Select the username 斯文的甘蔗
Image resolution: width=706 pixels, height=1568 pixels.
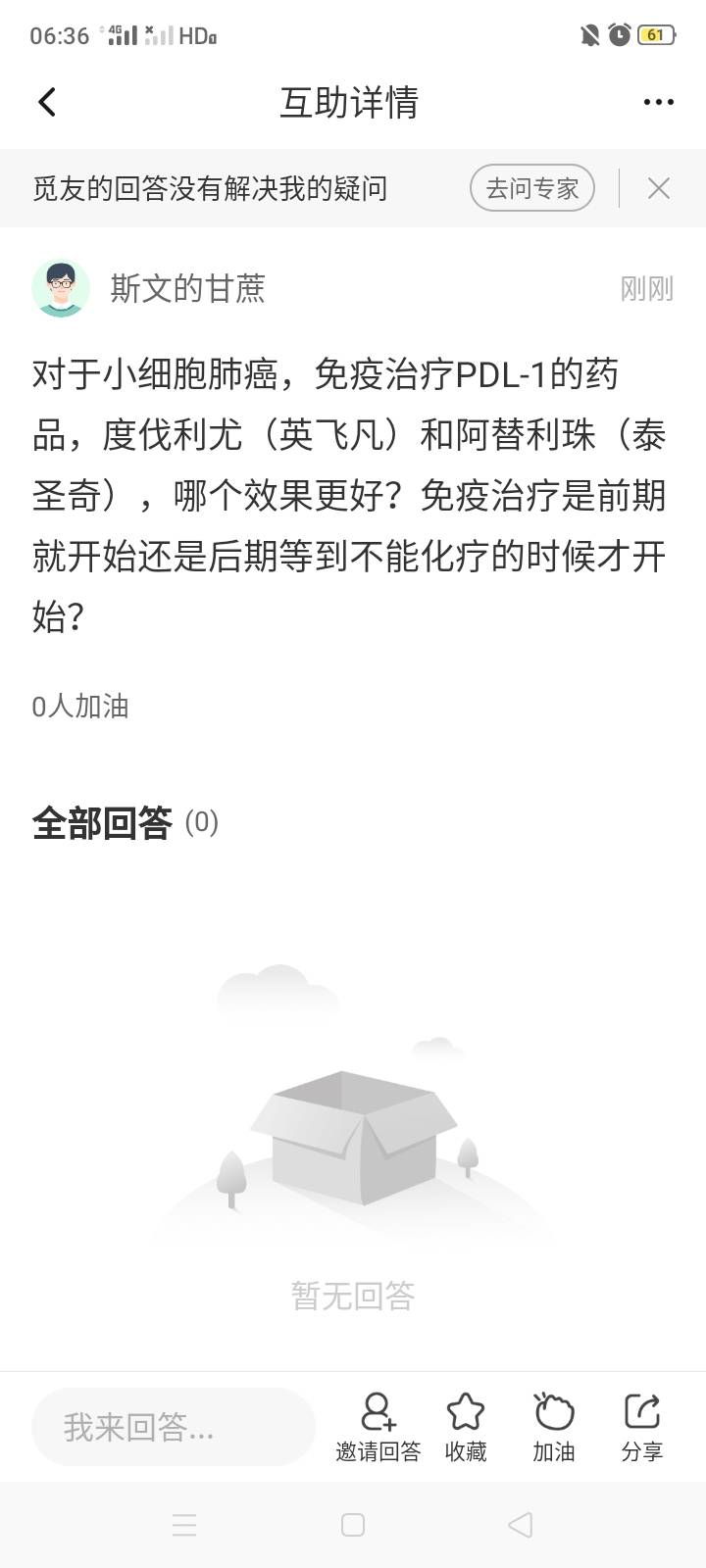click(x=186, y=287)
